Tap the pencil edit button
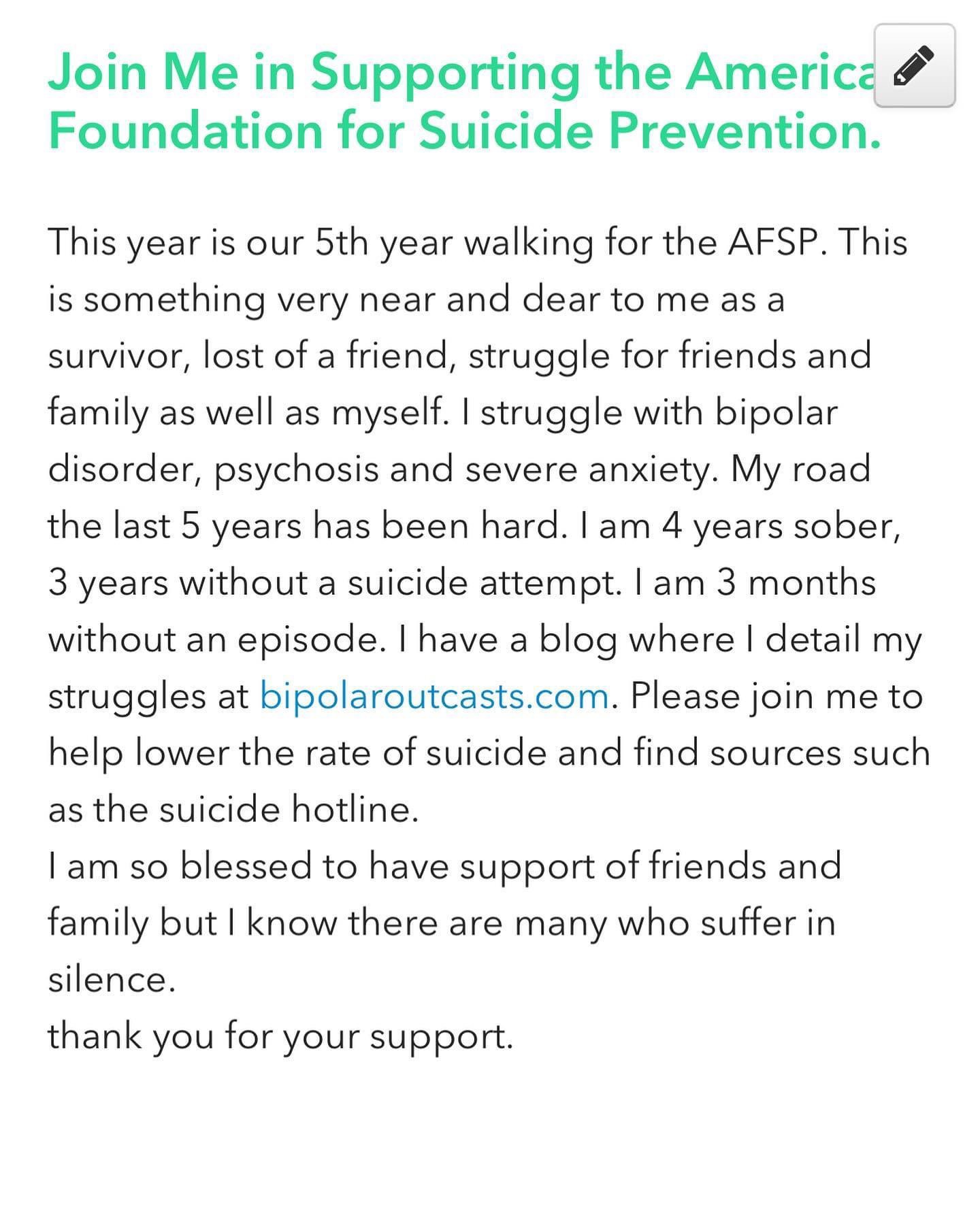 click(x=914, y=65)
